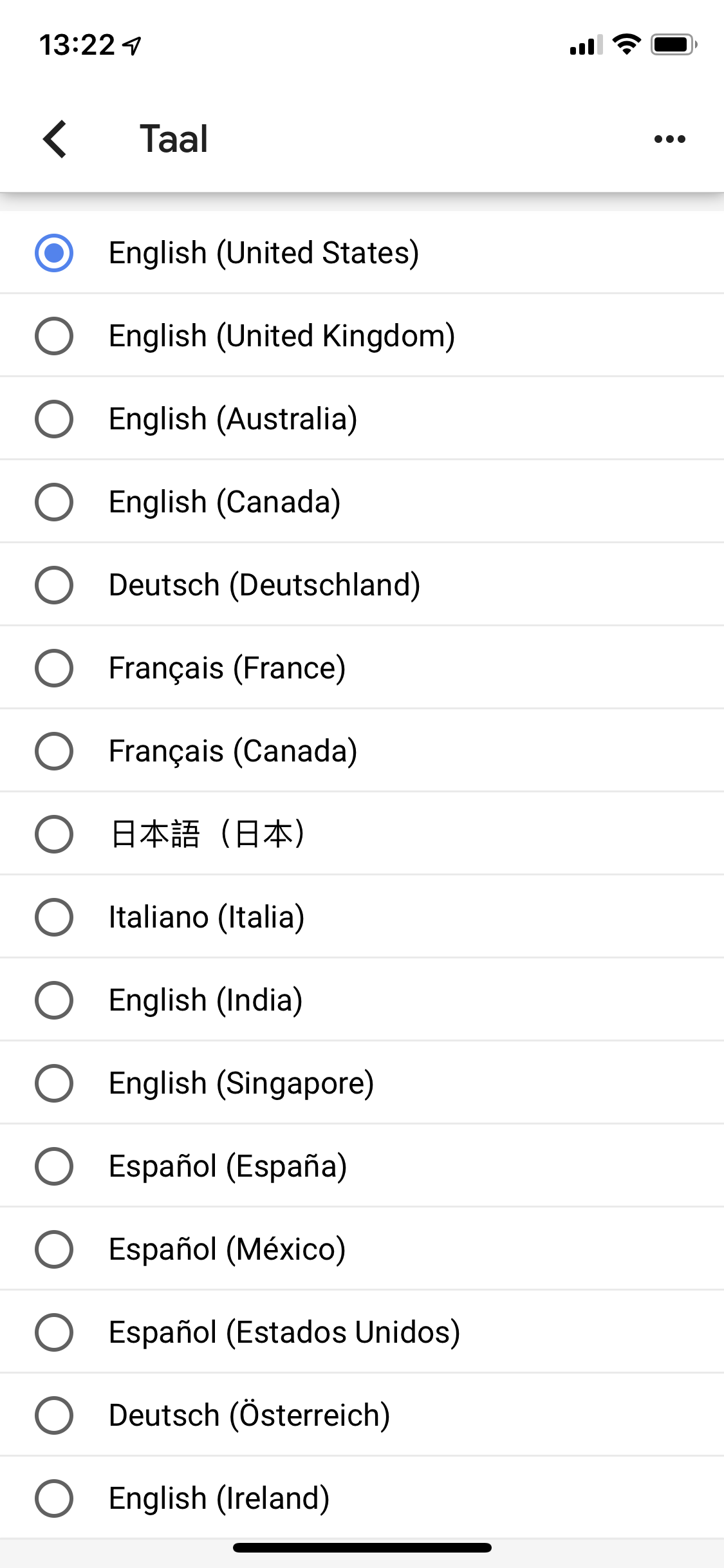The width and height of the screenshot is (724, 1568).
Task: Choose Español (México)
Action: (x=362, y=1249)
